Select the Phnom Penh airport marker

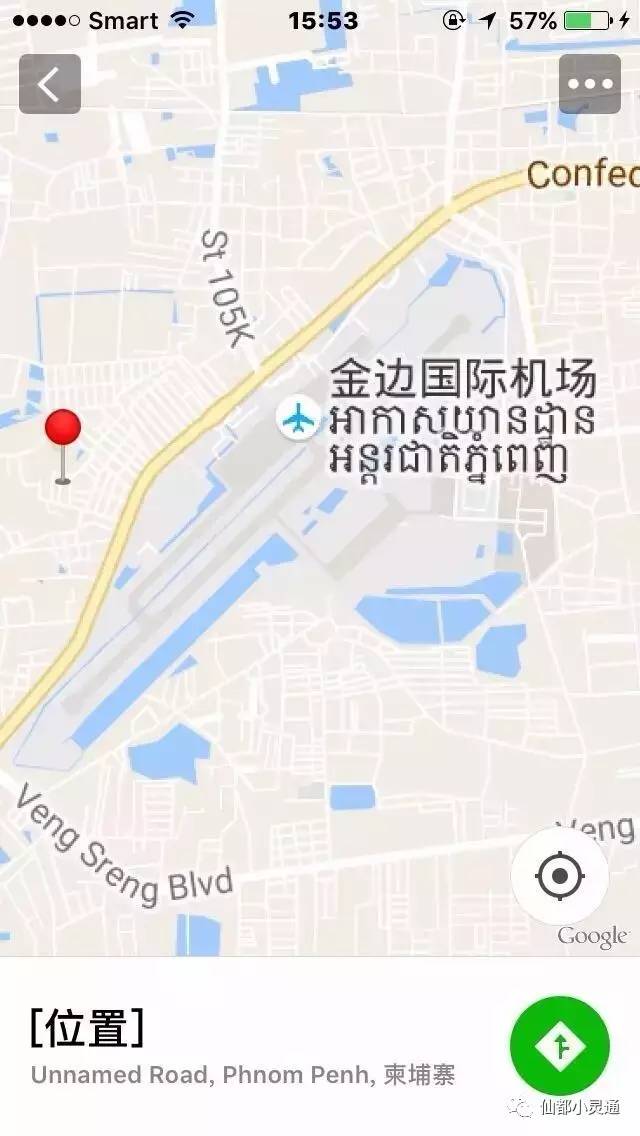click(x=297, y=417)
